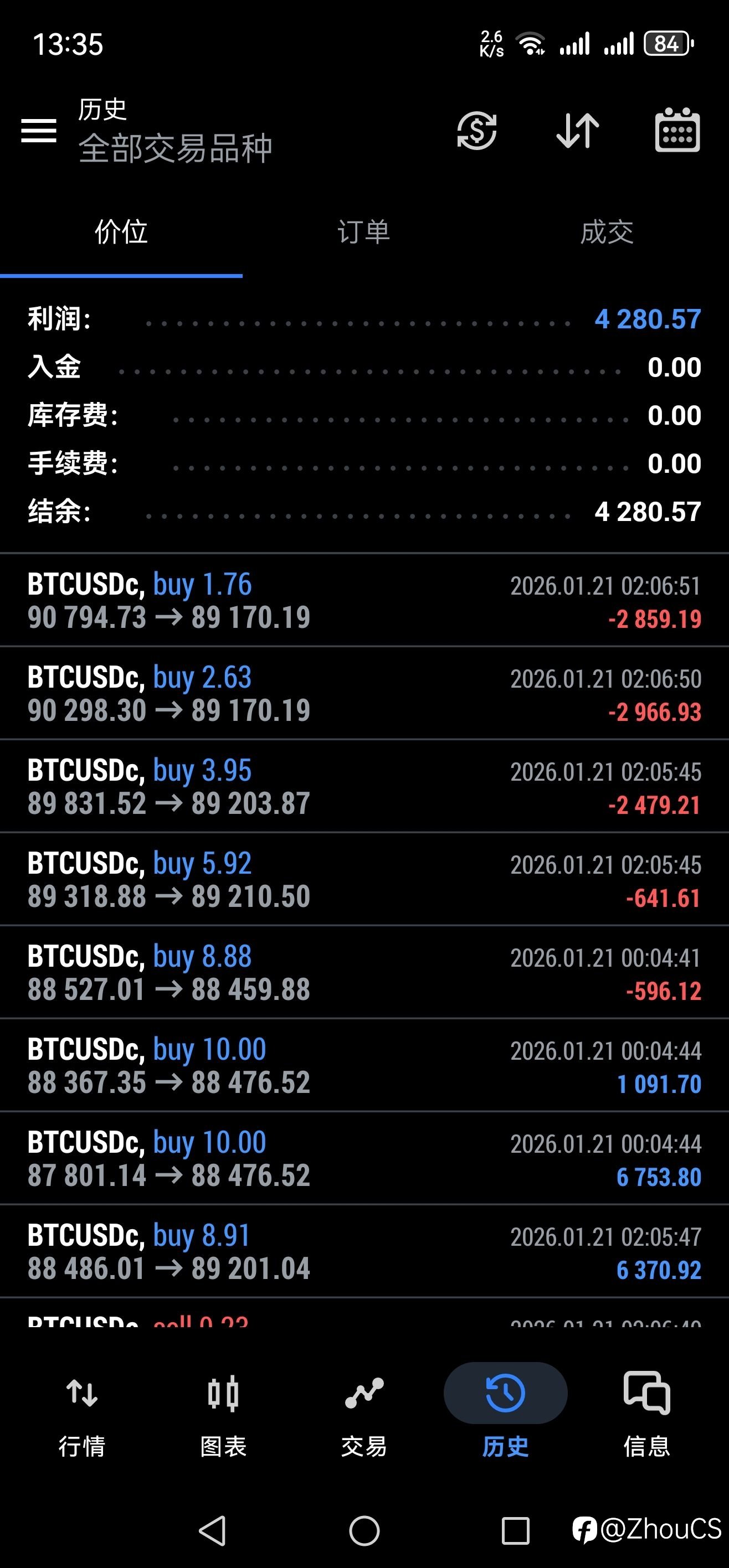Open the buy 1.76 BTCUSDc position
This screenshot has width=729, height=1568.
[364, 600]
